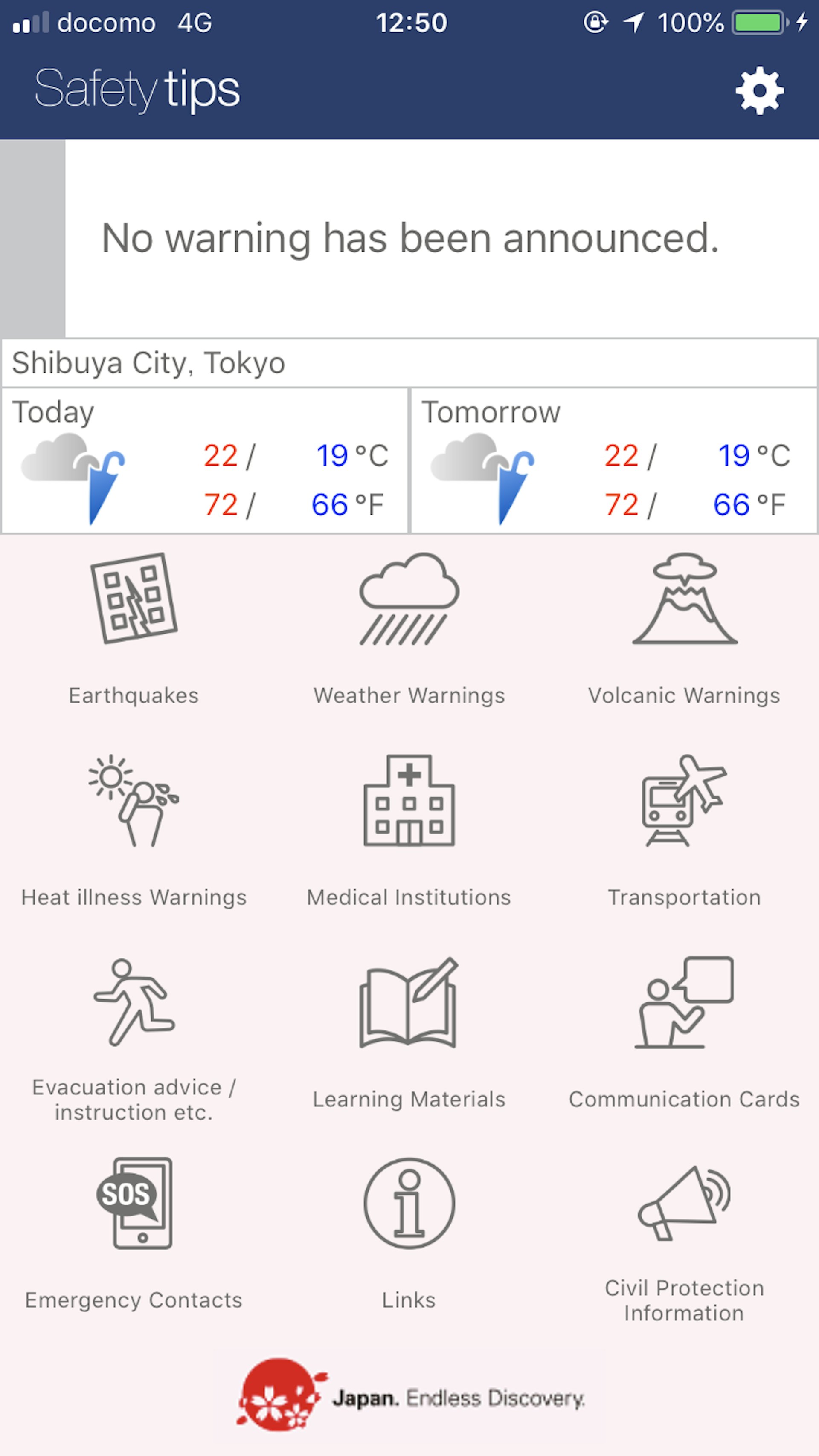Open tomorrow's weather forecast
The height and width of the screenshot is (1456, 819).
(x=614, y=460)
